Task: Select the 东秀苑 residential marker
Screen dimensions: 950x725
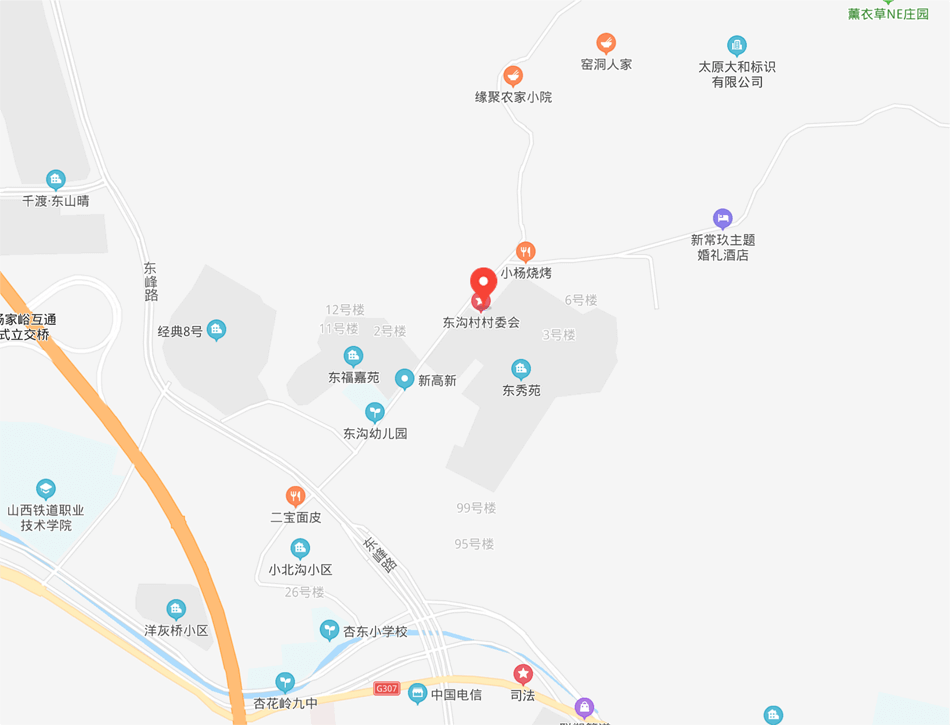Action: click(x=521, y=369)
